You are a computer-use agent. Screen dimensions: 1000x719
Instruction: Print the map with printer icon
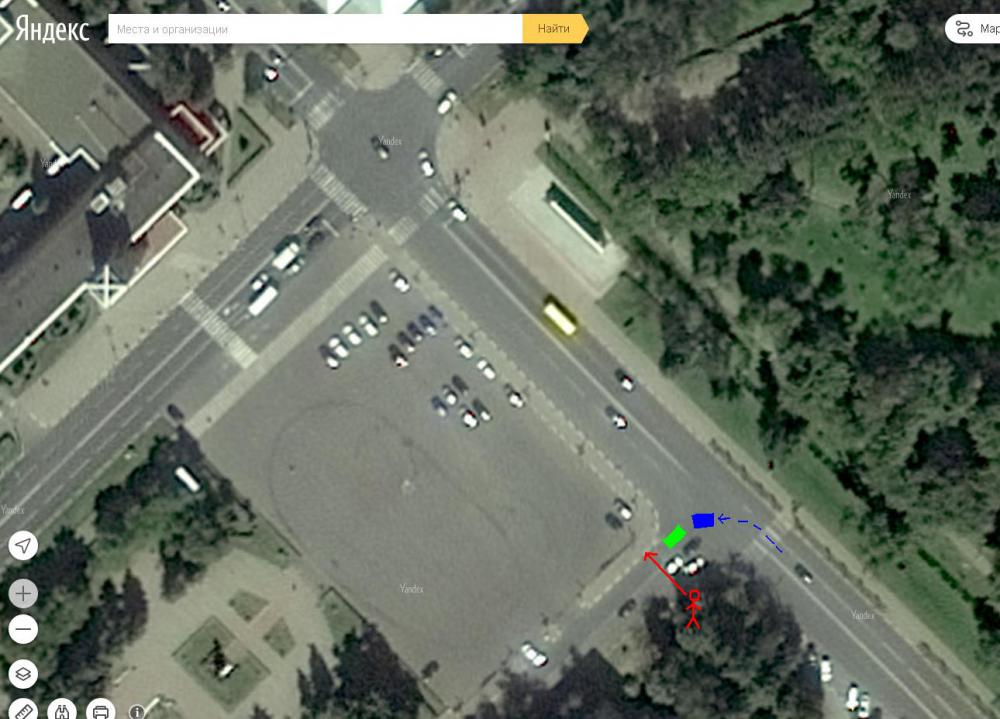point(100,711)
